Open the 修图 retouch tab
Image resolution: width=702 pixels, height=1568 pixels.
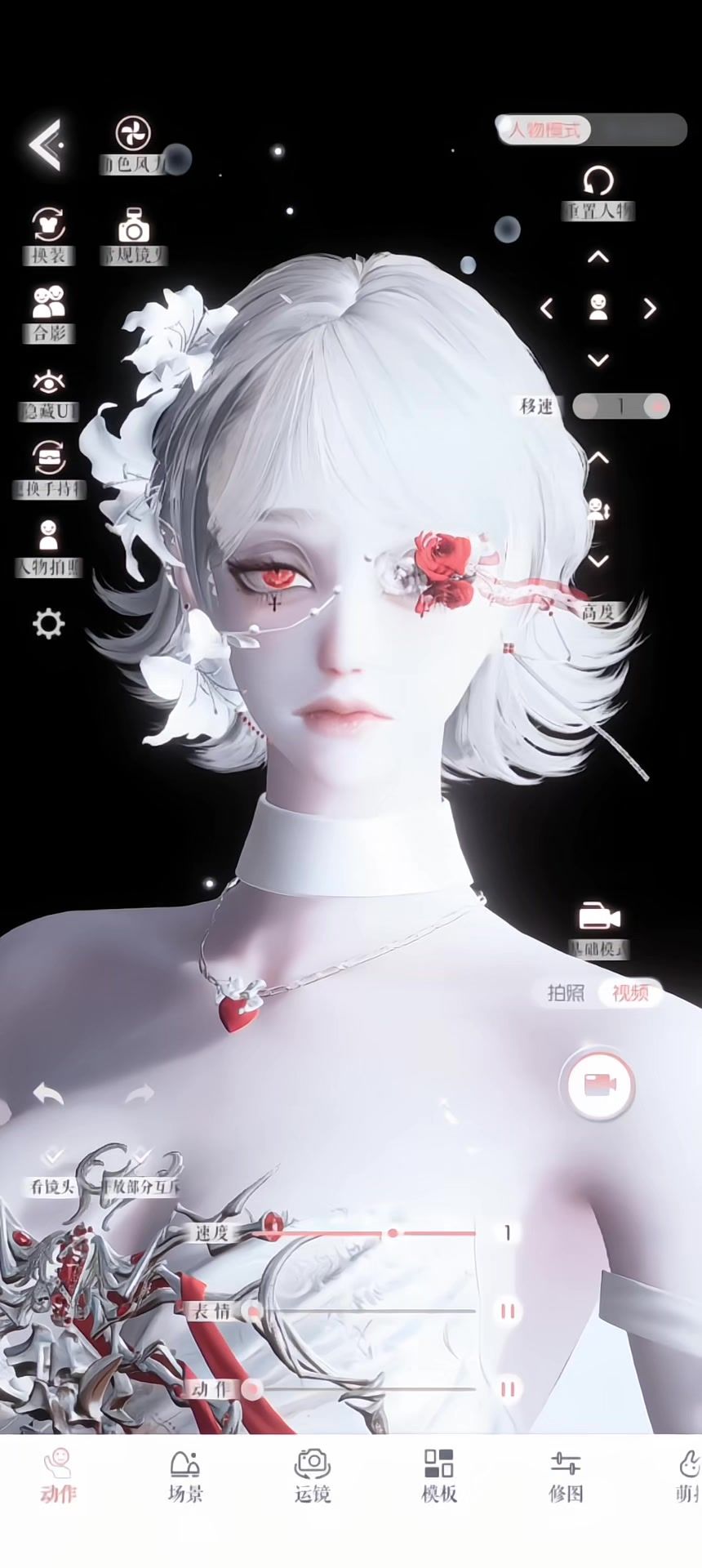tap(566, 1477)
